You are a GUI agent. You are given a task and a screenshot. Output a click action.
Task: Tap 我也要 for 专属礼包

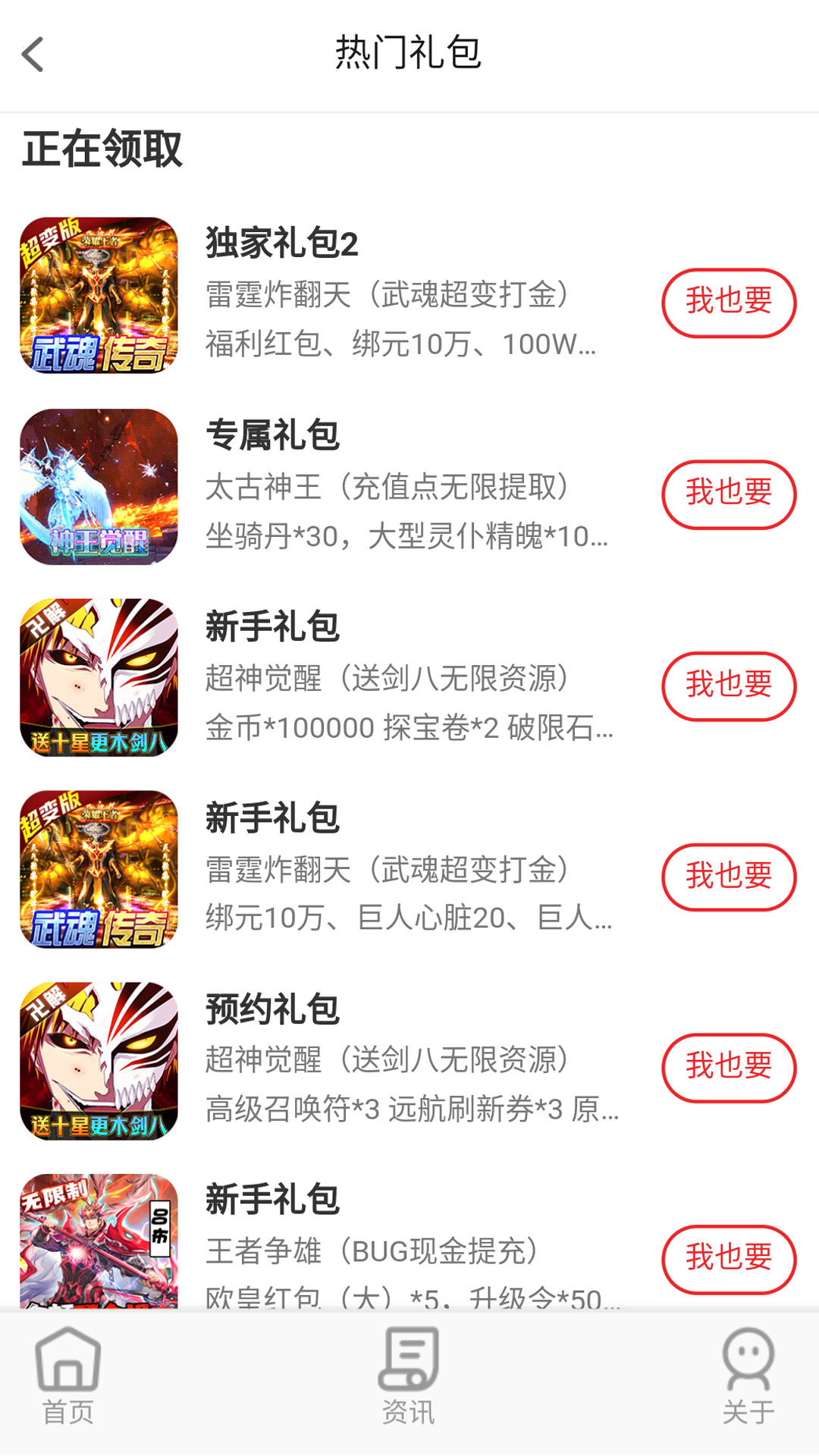(x=728, y=494)
